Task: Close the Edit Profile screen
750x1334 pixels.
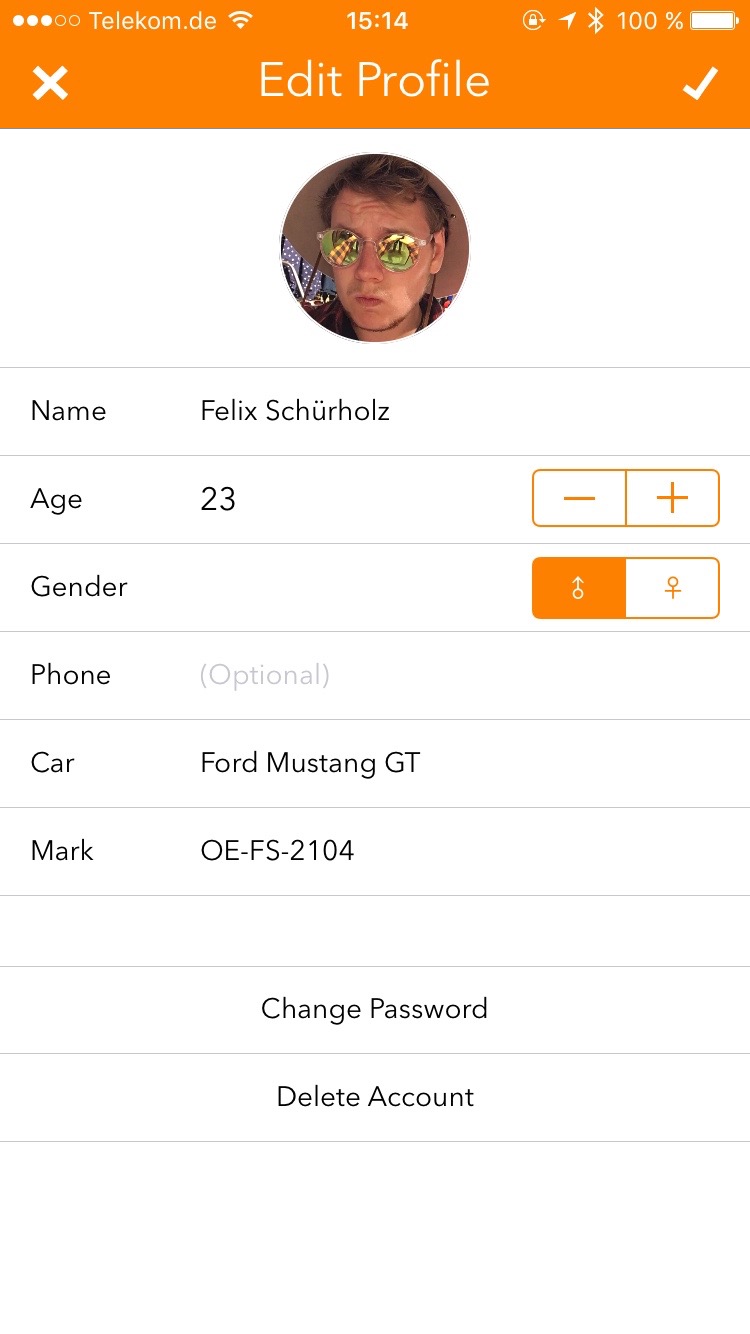Action: 50,83
